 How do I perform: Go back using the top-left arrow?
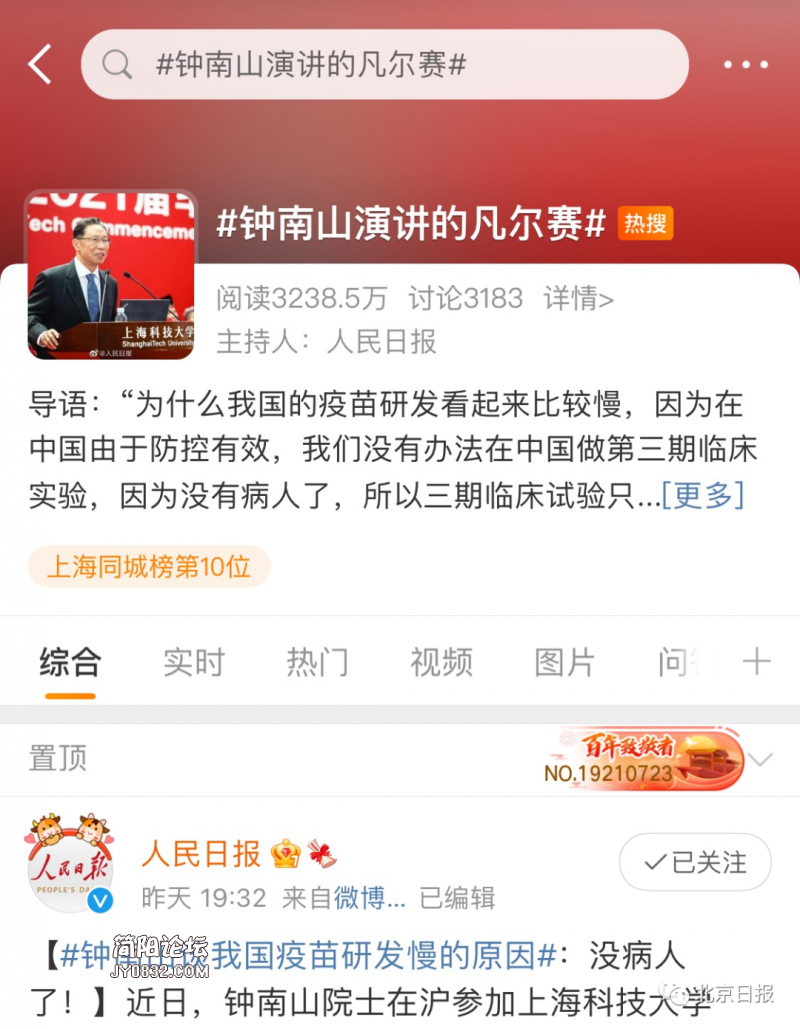point(40,65)
